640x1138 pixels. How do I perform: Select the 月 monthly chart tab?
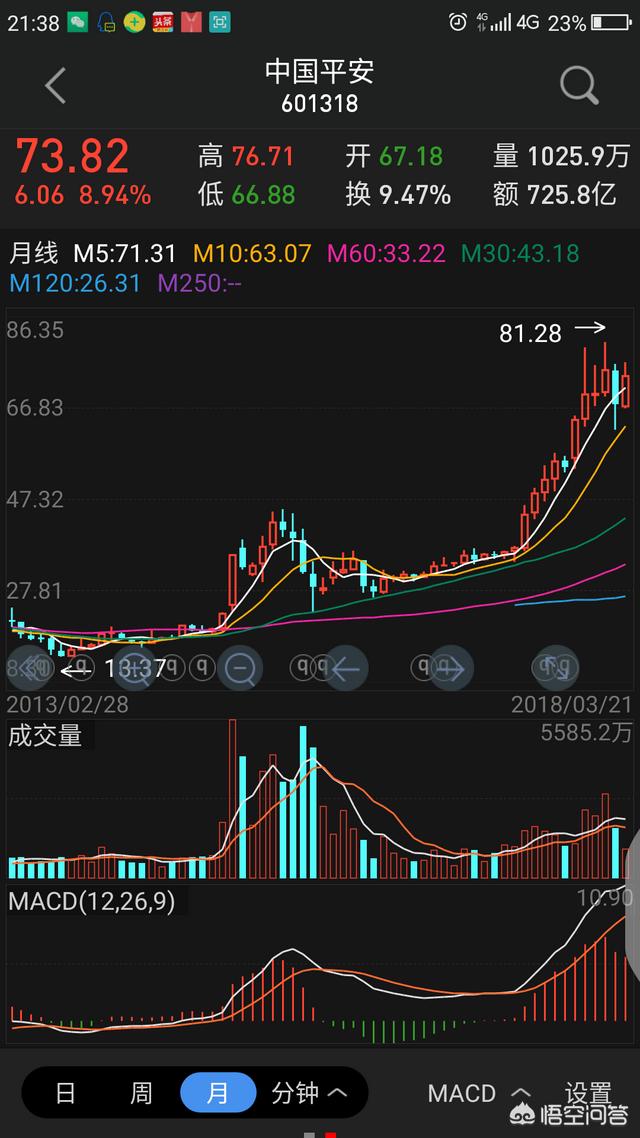pyautogui.click(x=218, y=1092)
